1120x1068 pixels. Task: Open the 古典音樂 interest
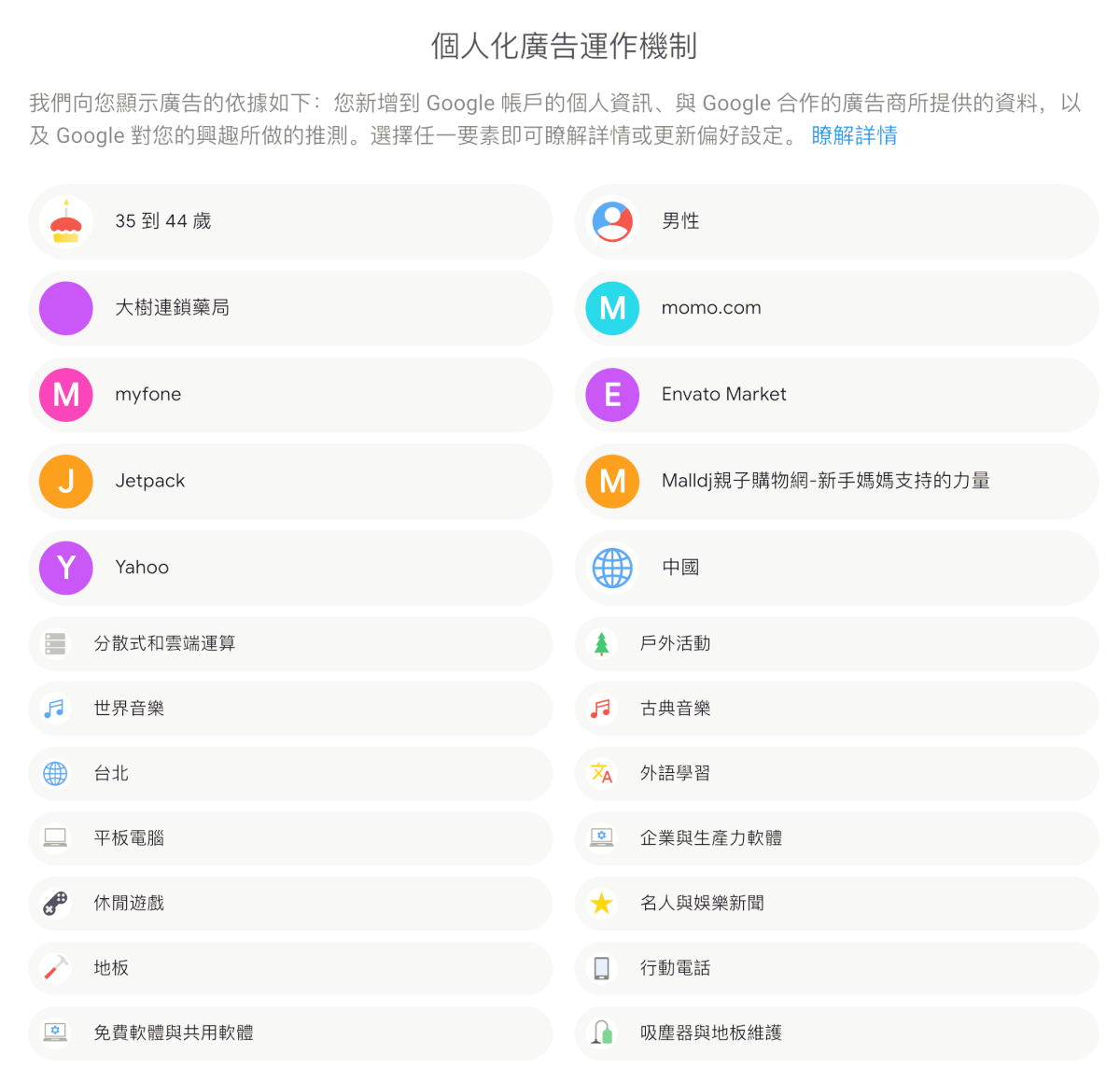(675, 709)
